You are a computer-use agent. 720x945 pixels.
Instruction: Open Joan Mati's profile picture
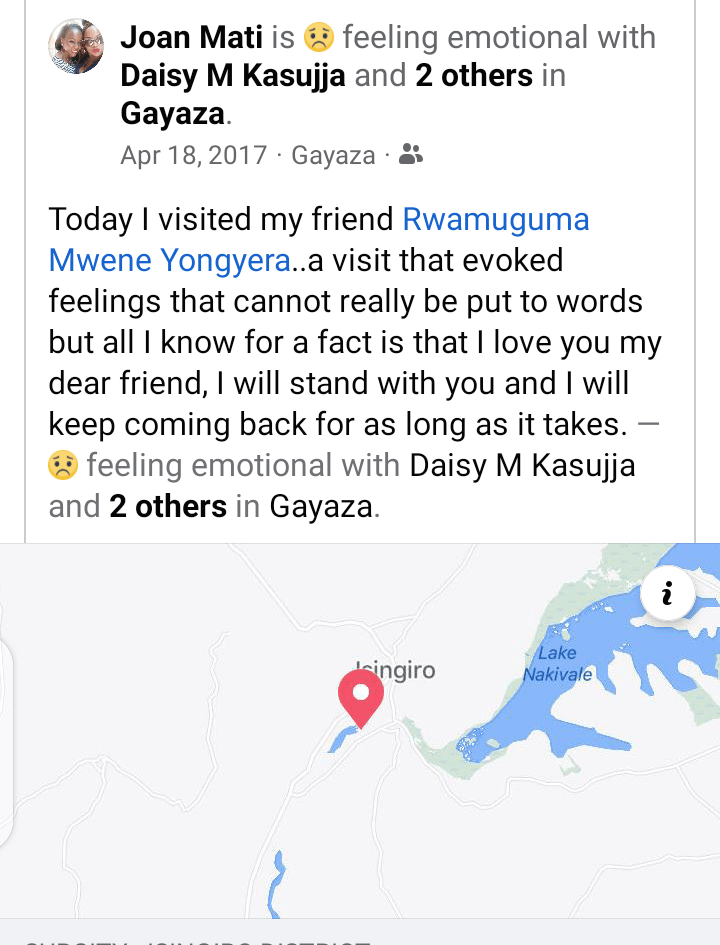point(76,46)
